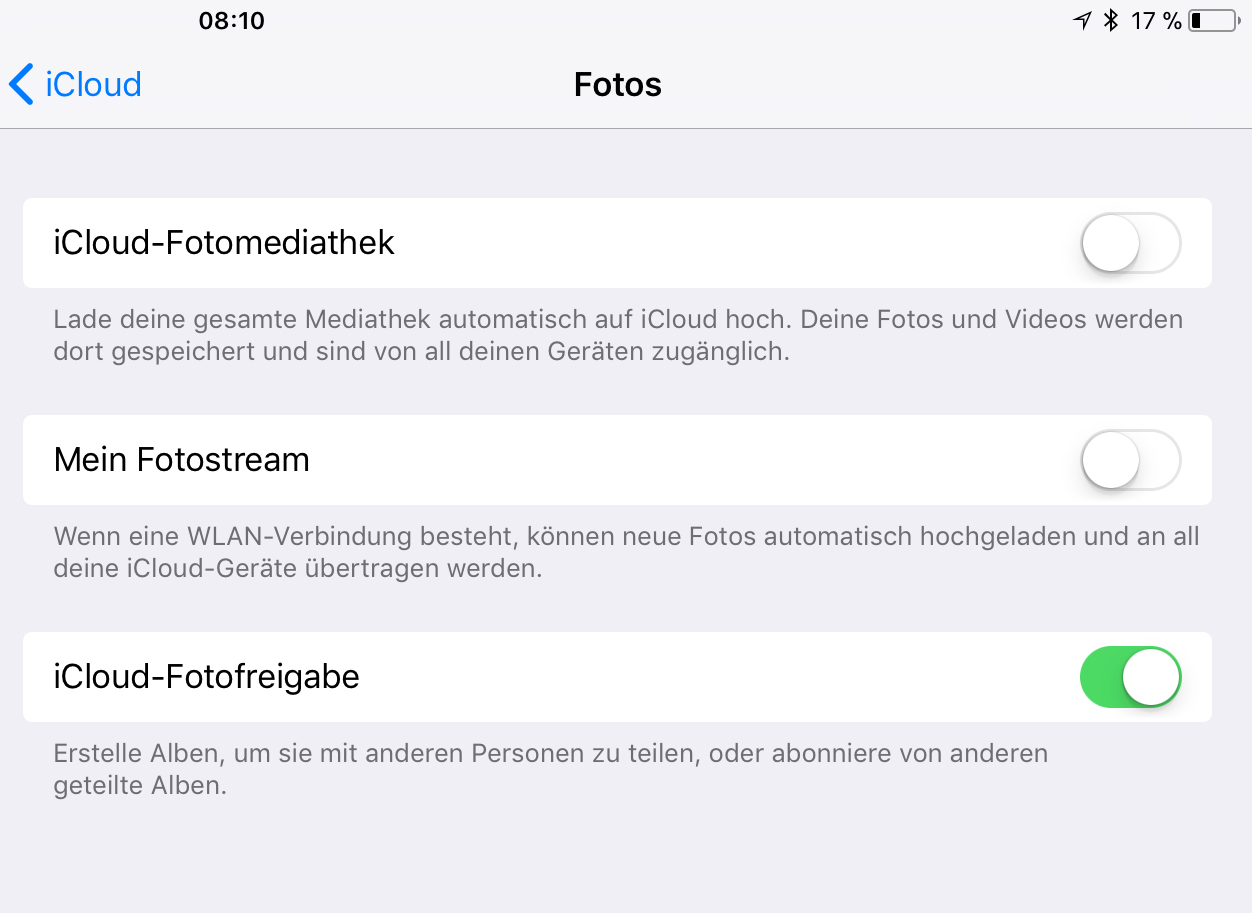The width and height of the screenshot is (1252, 913).
Task: Go back to iCloud settings
Action: [x=75, y=84]
